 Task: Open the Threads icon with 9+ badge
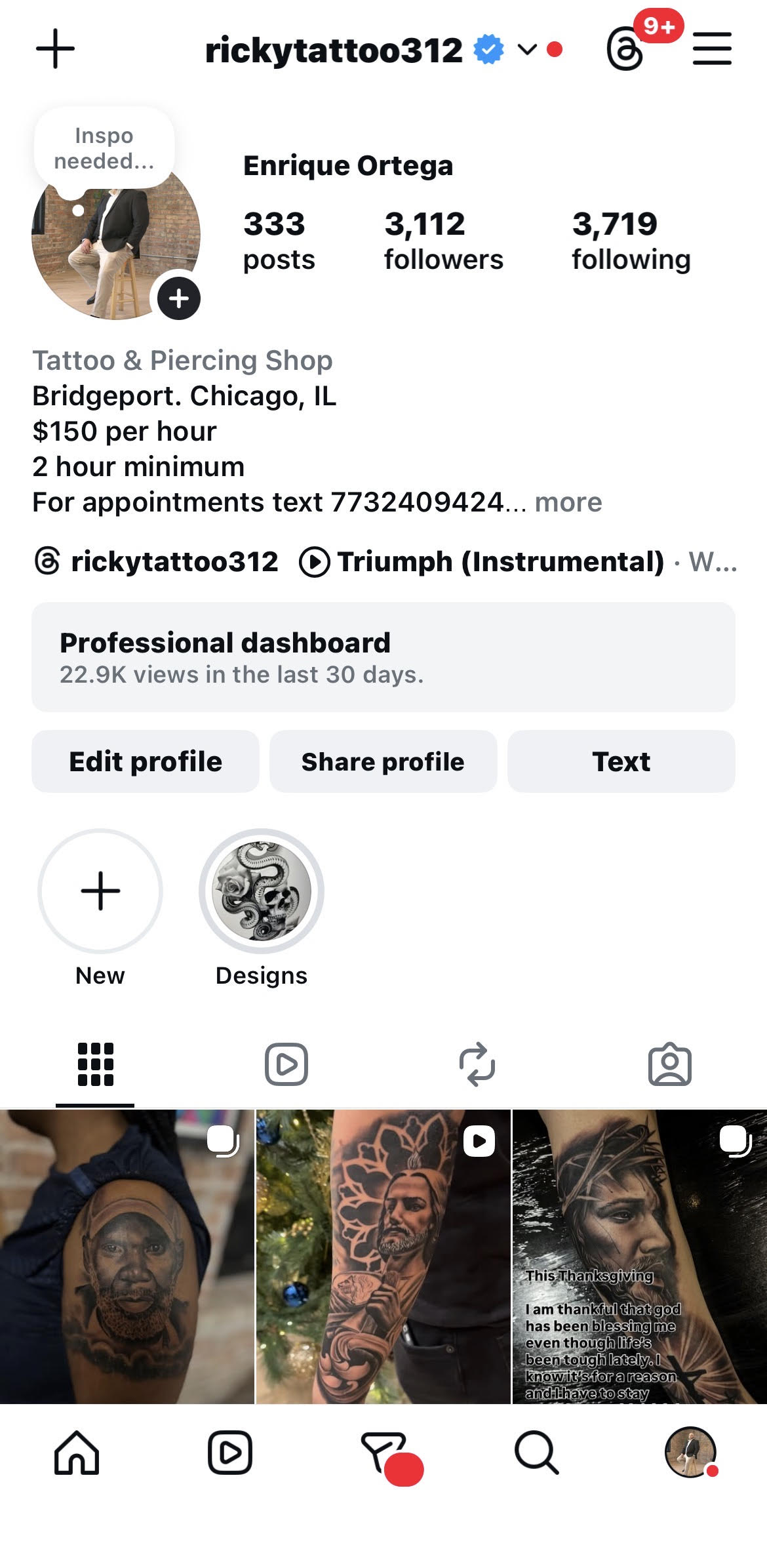(x=625, y=49)
